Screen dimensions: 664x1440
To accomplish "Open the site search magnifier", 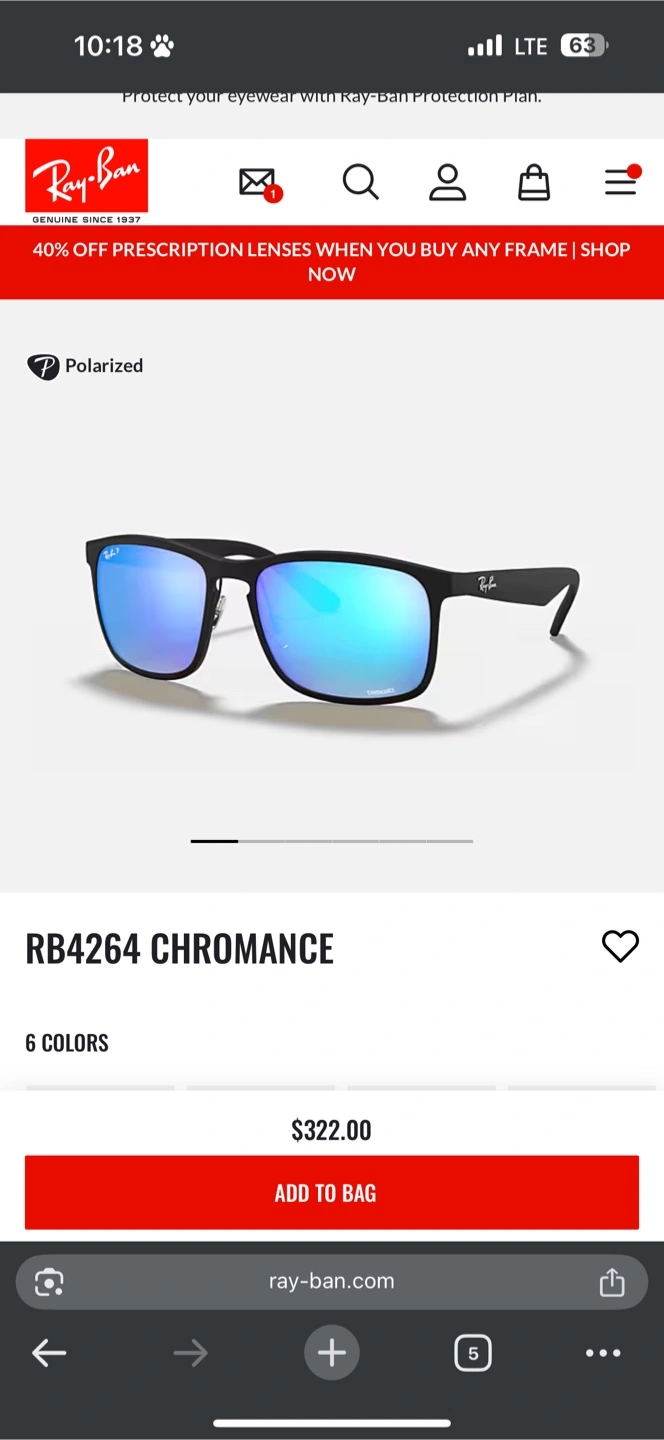I will click(360, 182).
